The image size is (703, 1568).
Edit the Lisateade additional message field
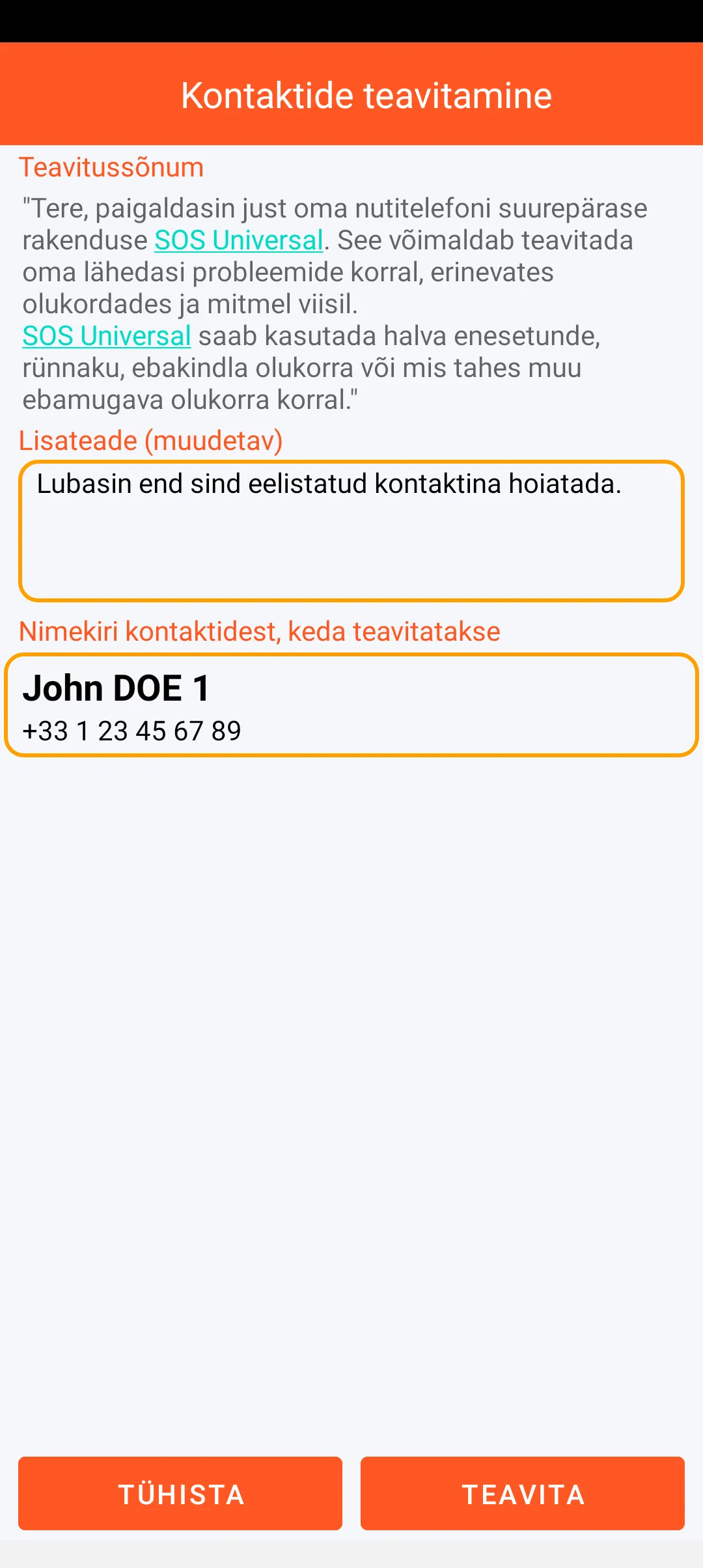(351, 531)
